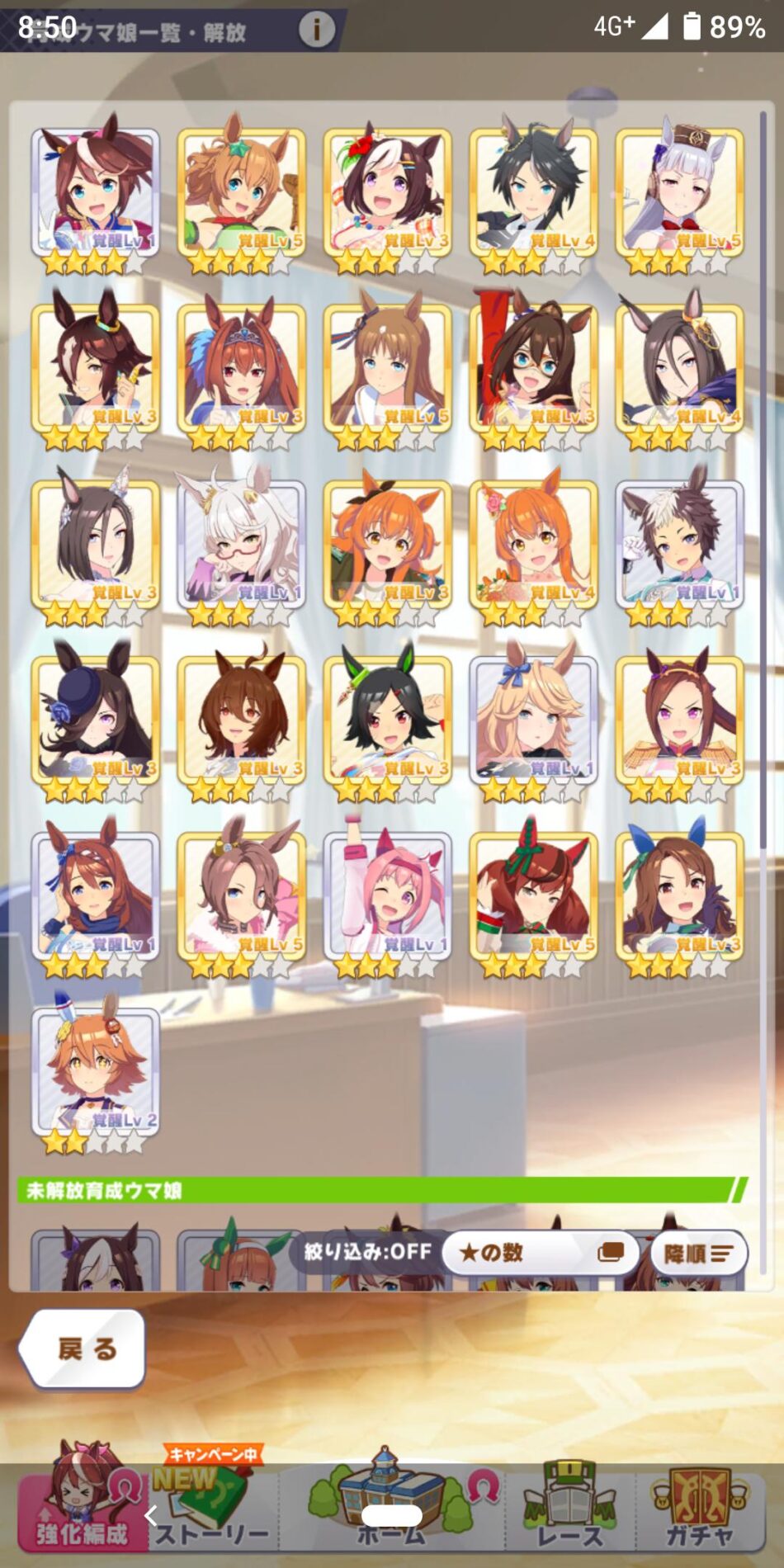Open the red-haired character wearing a tiara
This screenshot has width=784, height=1568.
tap(241, 368)
